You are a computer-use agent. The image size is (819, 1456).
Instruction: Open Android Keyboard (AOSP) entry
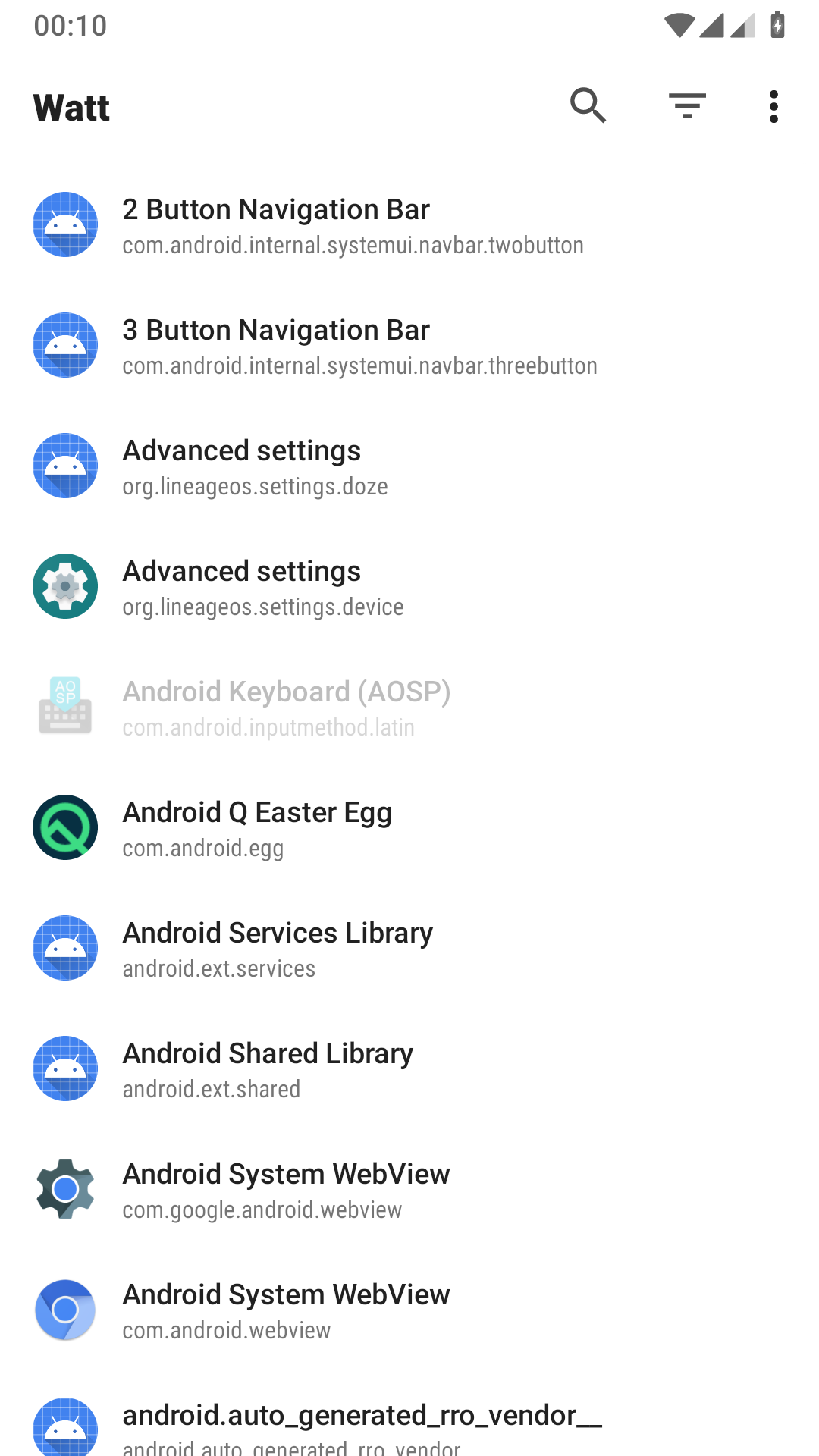[409, 708]
